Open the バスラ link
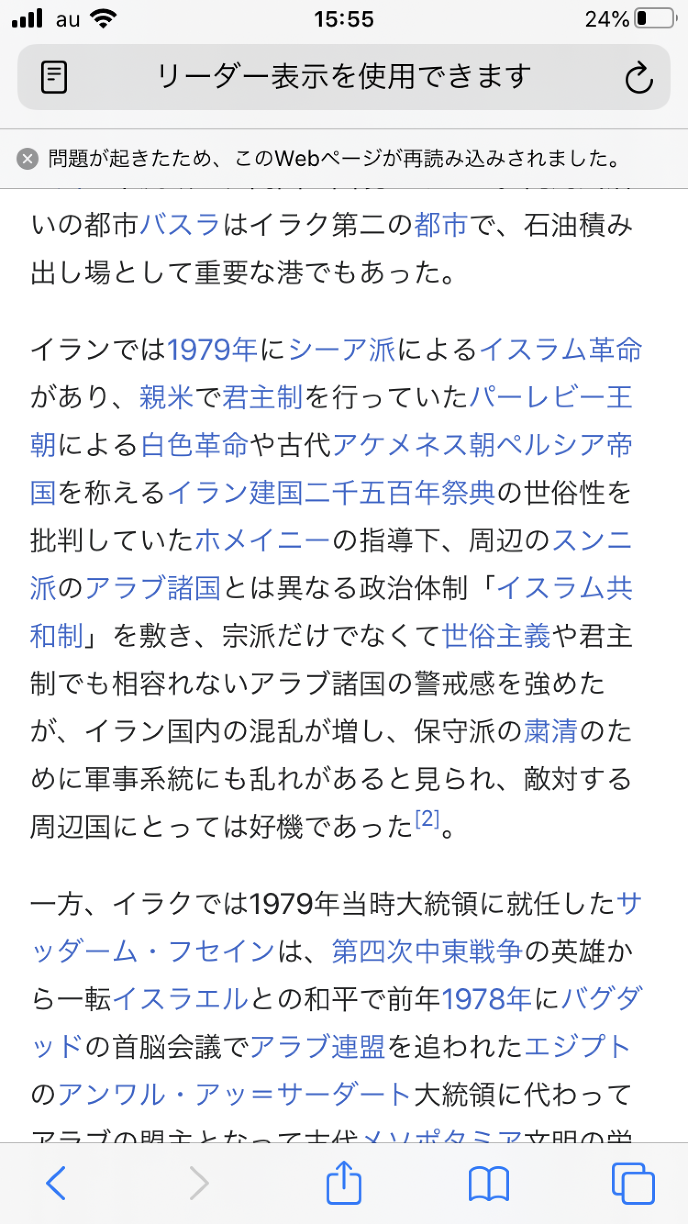Viewport: 688px width, 1224px height. (x=179, y=224)
